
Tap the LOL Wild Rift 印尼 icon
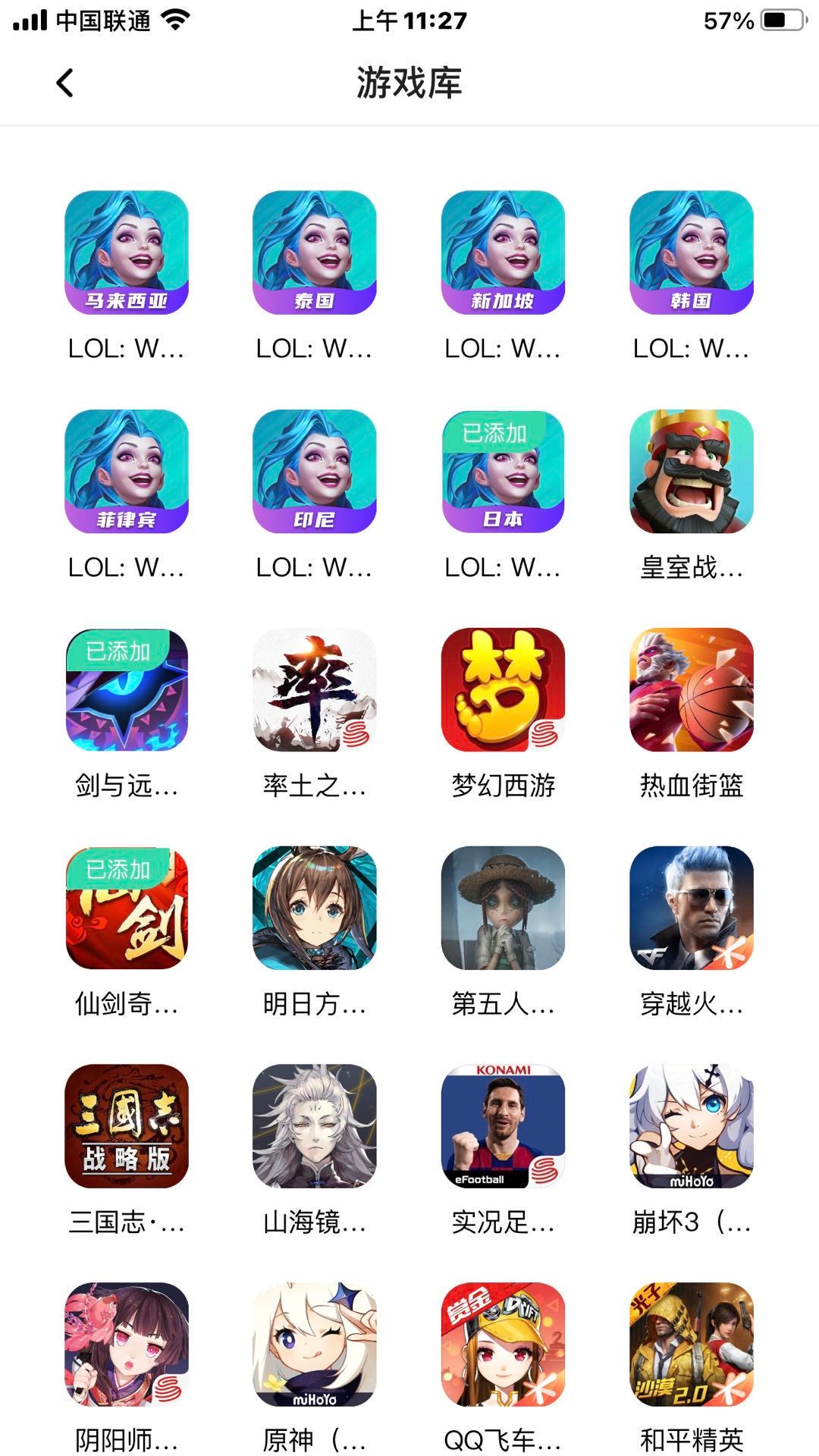(314, 471)
